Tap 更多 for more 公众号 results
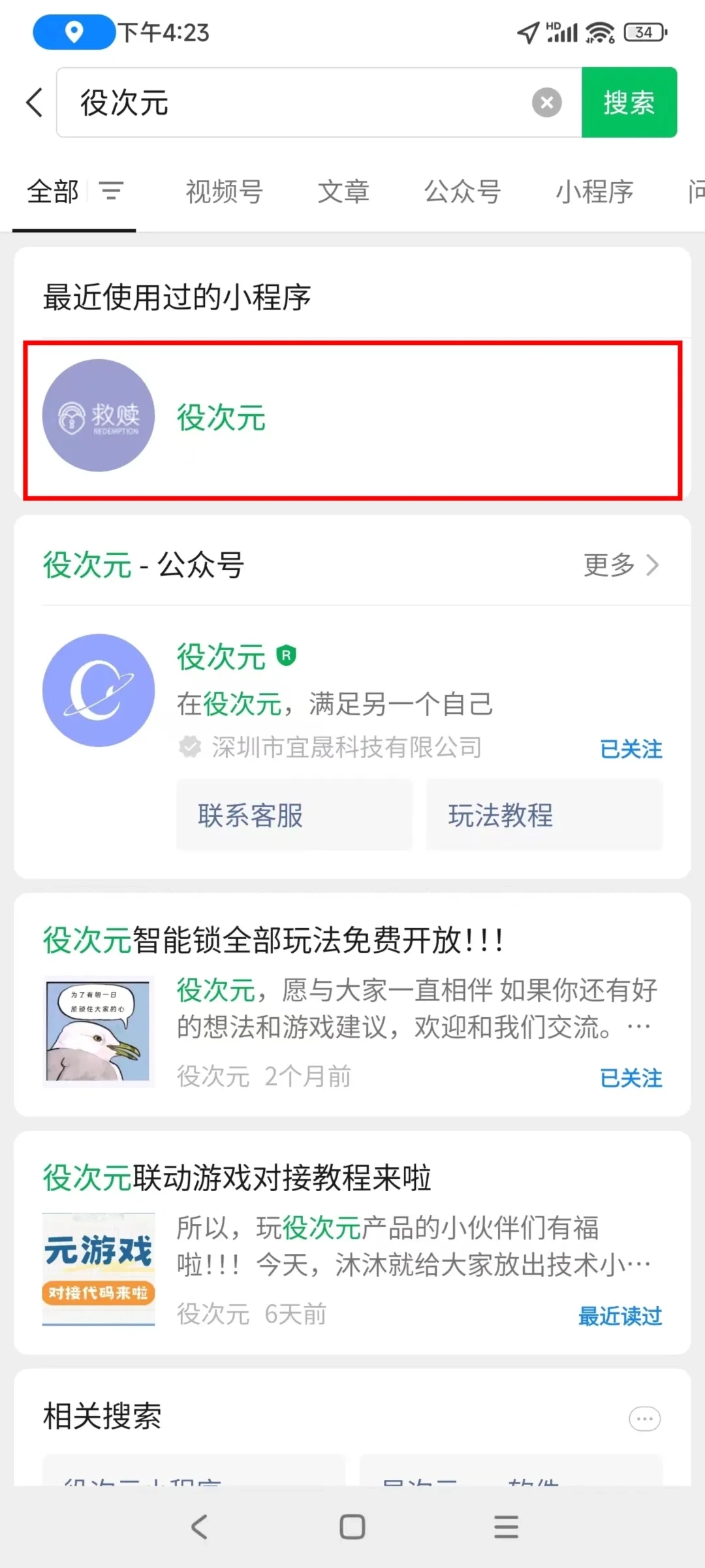705x1568 pixels. point(620,565)
